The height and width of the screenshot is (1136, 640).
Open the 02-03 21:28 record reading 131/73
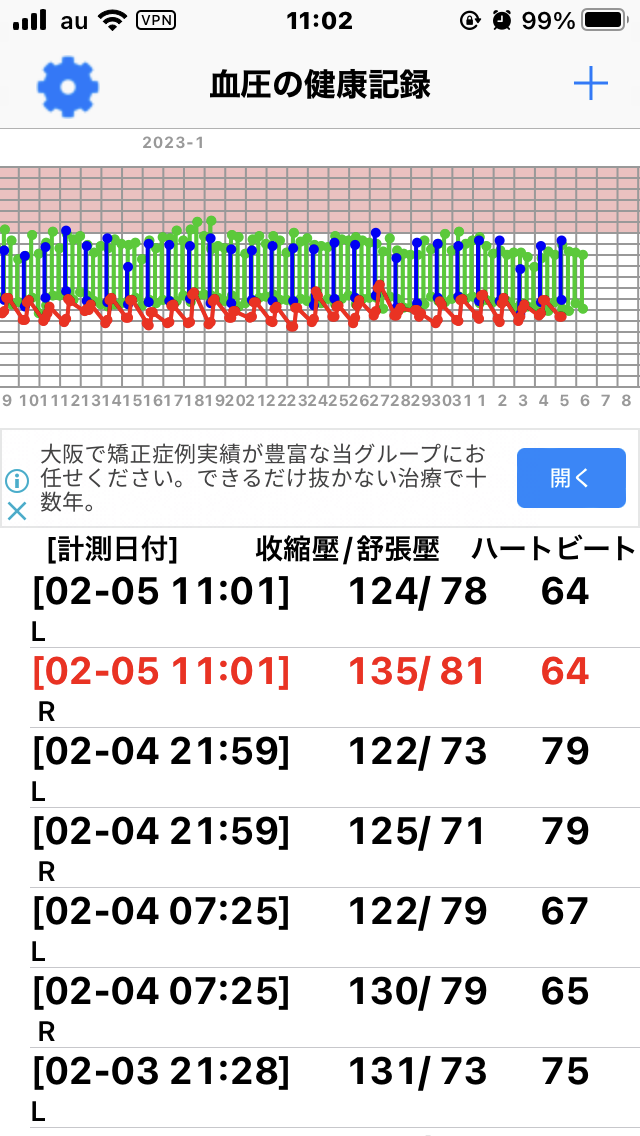pyautogui.click(x=320, y=1087)
